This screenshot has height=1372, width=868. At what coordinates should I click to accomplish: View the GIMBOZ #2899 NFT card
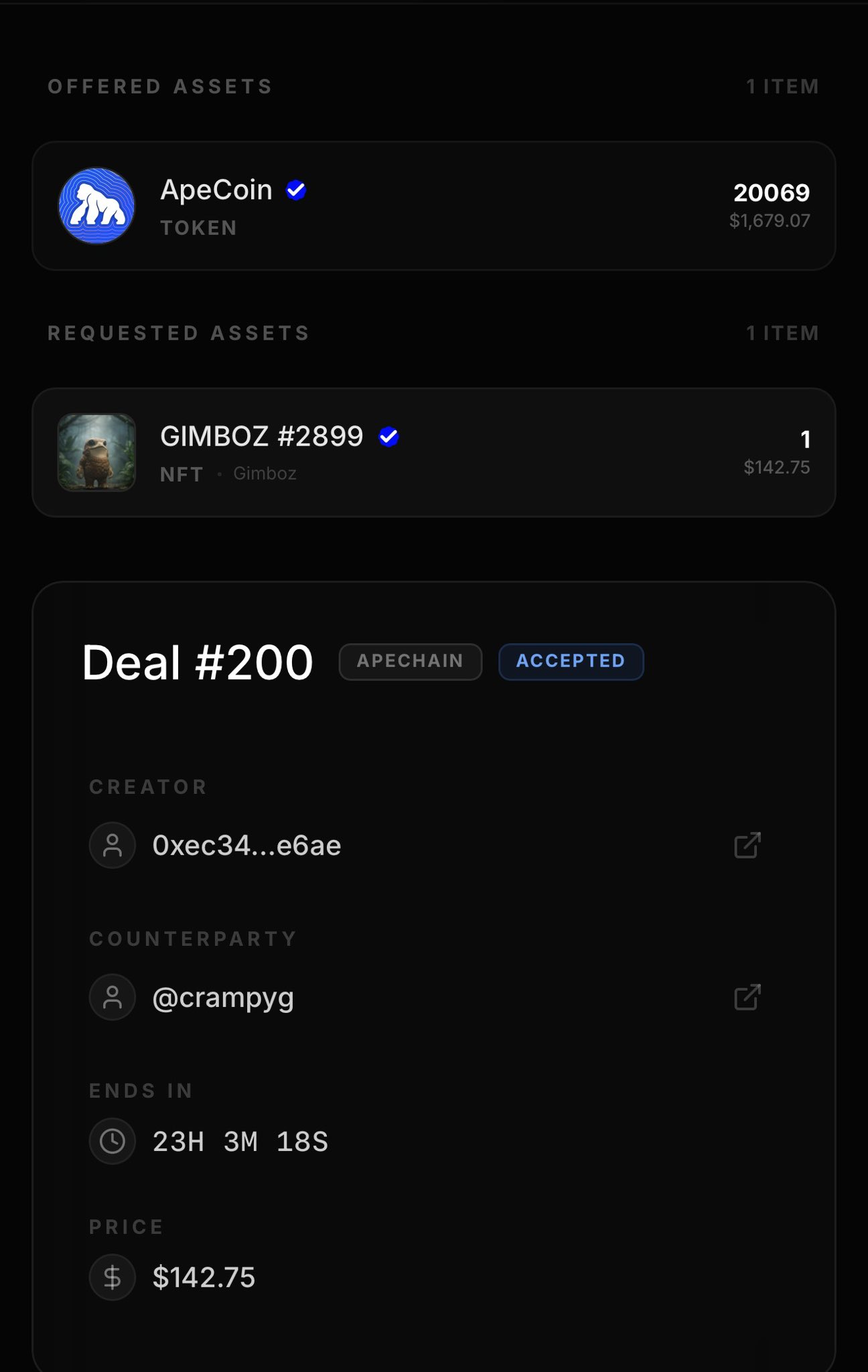click(x=433, y=452)
